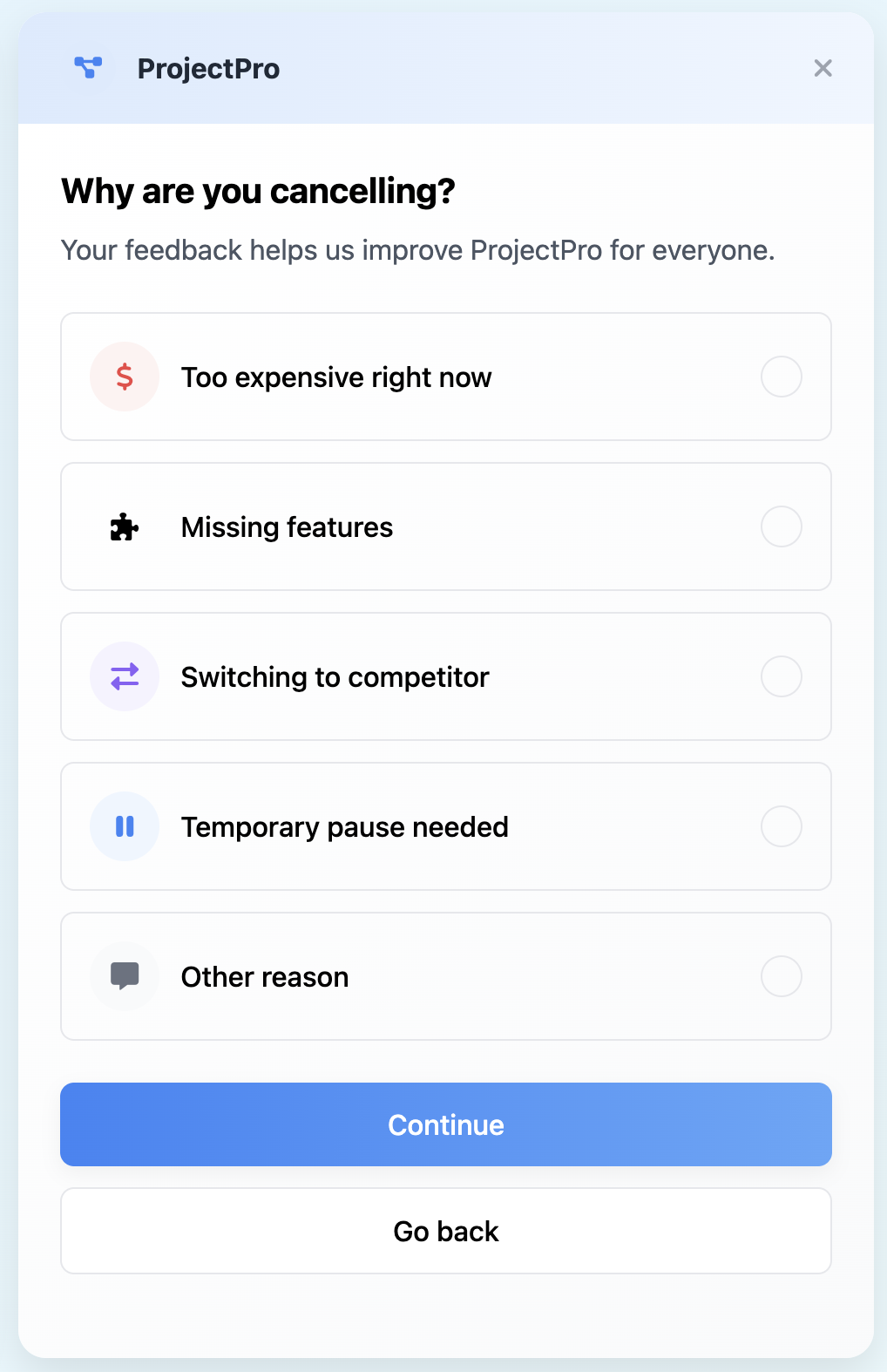Click the Temporary pause needed card
Screen dimensions: 887x1372
(x=445, y=826)
